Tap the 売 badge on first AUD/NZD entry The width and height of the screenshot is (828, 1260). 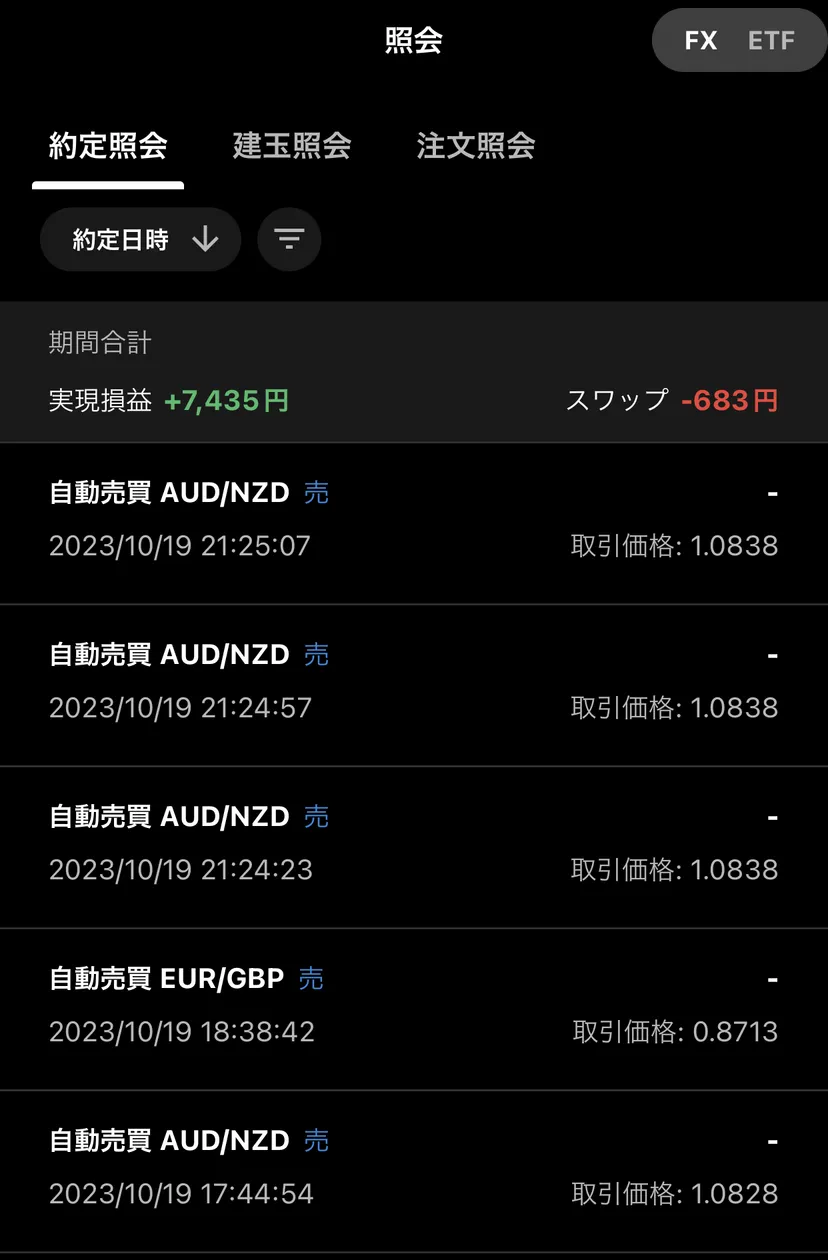coord(315,492)
